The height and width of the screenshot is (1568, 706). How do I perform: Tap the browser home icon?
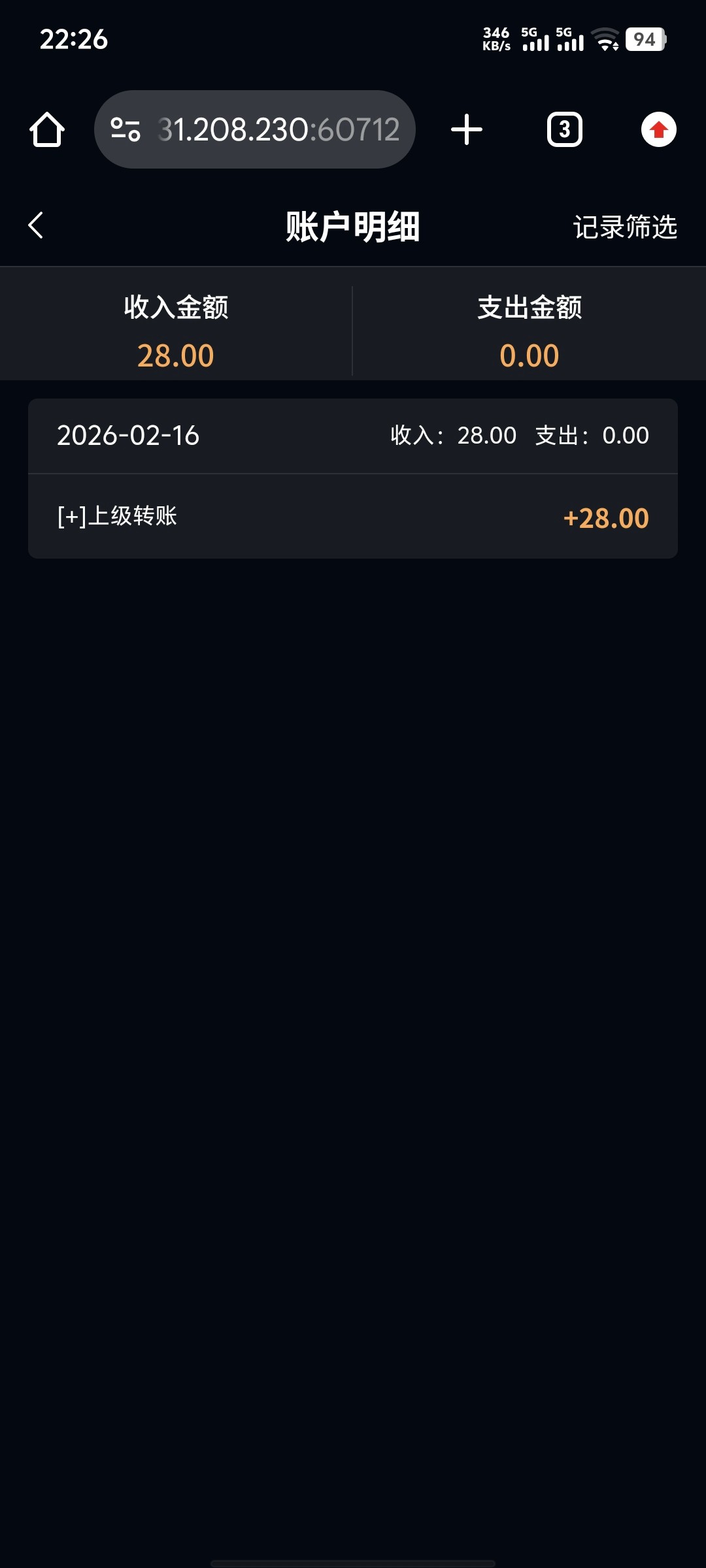[x=47, y=129]
